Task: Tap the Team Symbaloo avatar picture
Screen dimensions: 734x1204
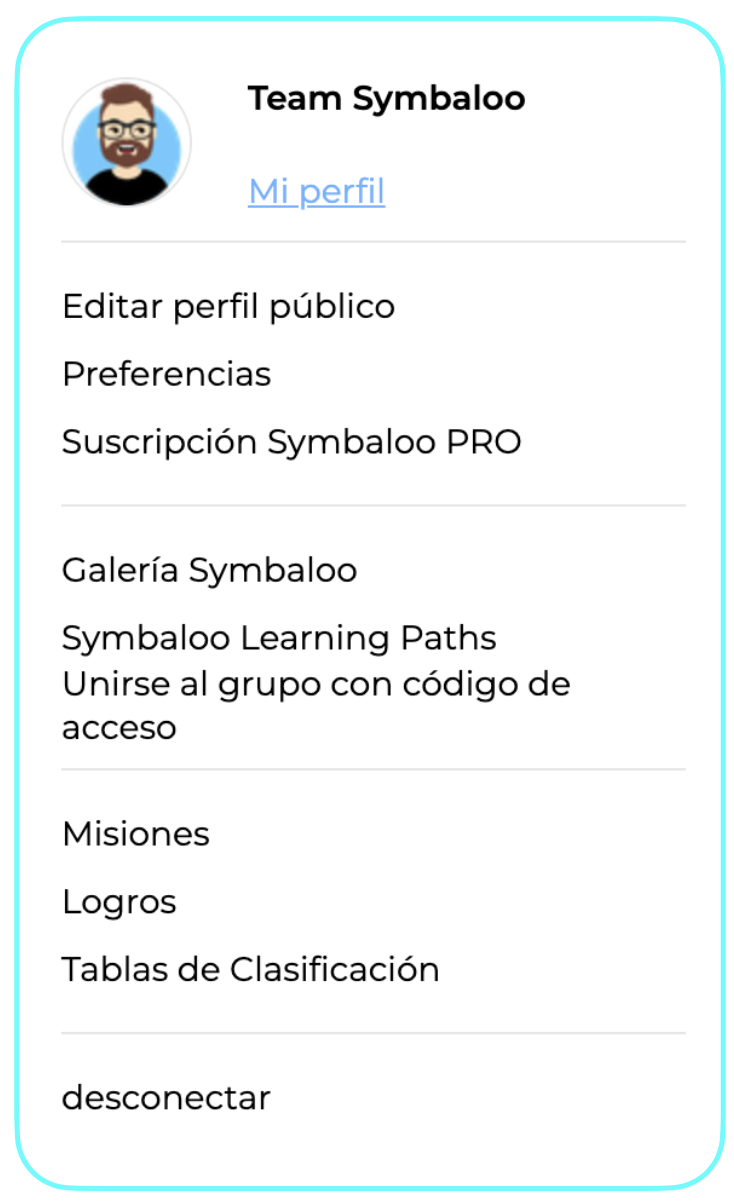Action: click(x=126, y=142)
